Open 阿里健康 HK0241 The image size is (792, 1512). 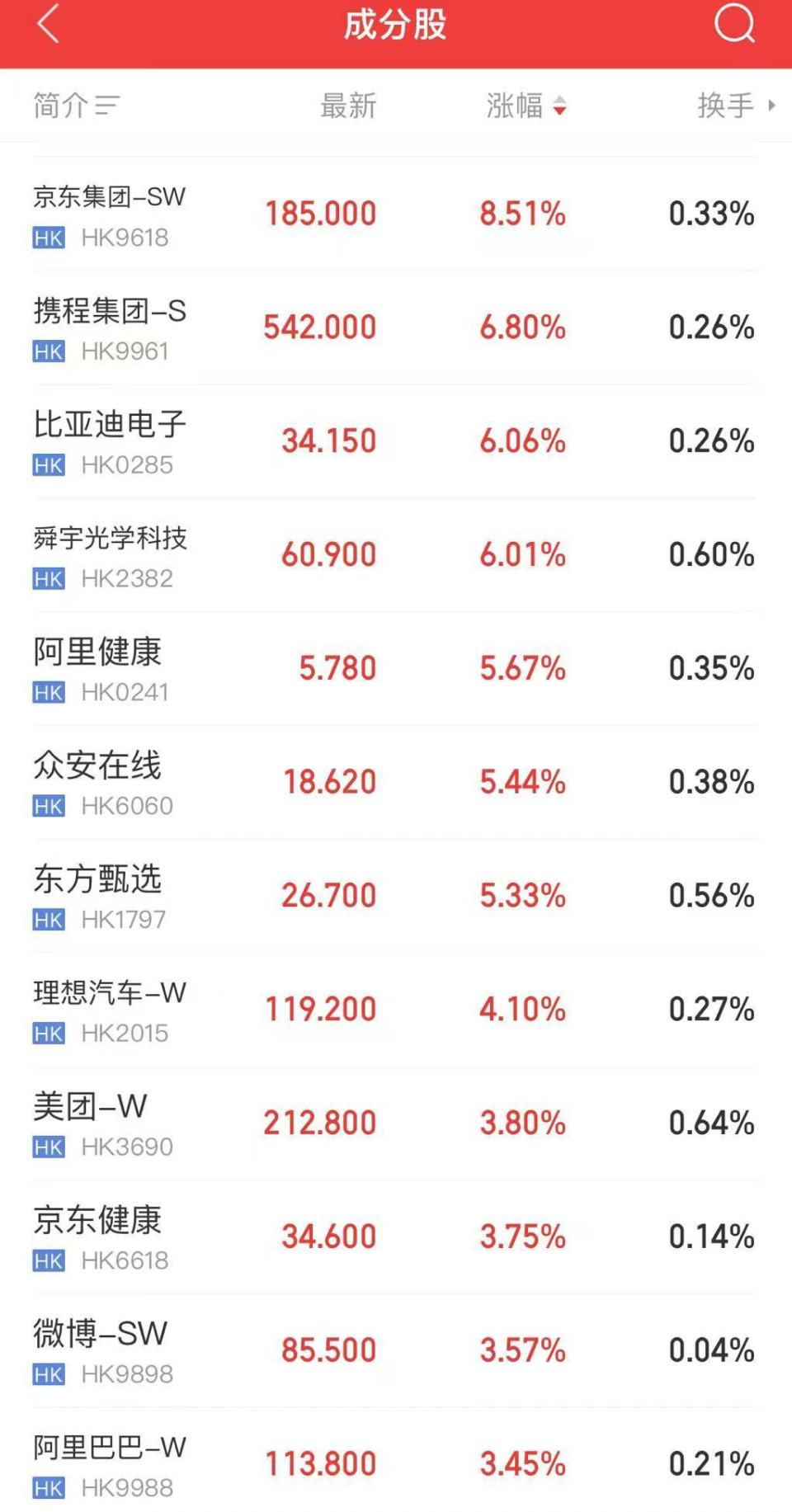coord(394,670)
